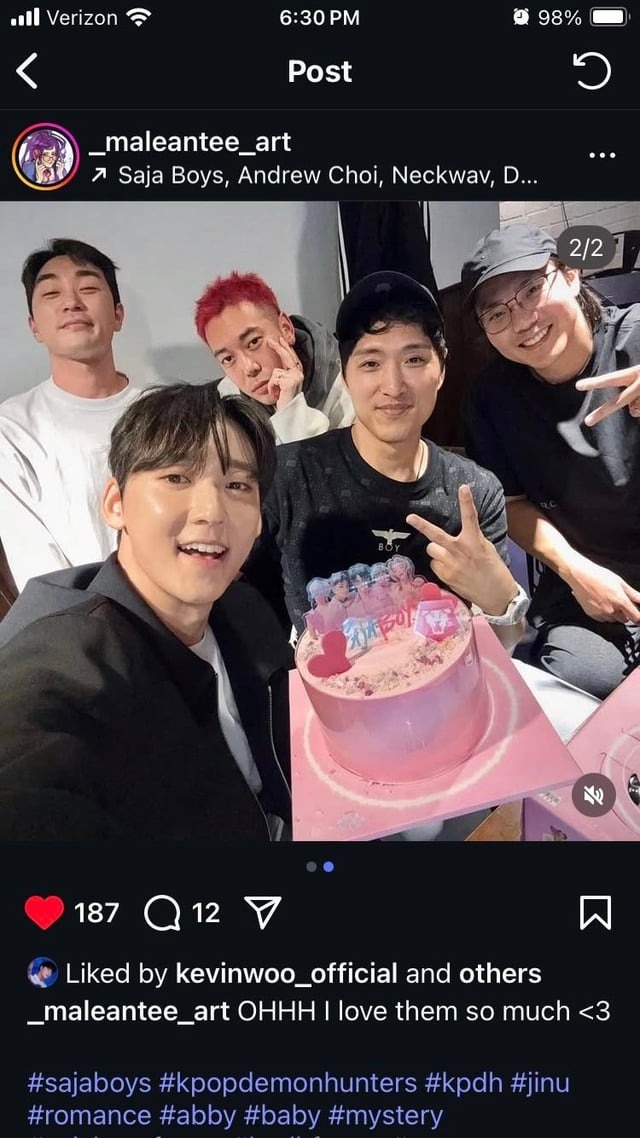
Task: Go back from the Post screen
Action: (x=28, y=72)
